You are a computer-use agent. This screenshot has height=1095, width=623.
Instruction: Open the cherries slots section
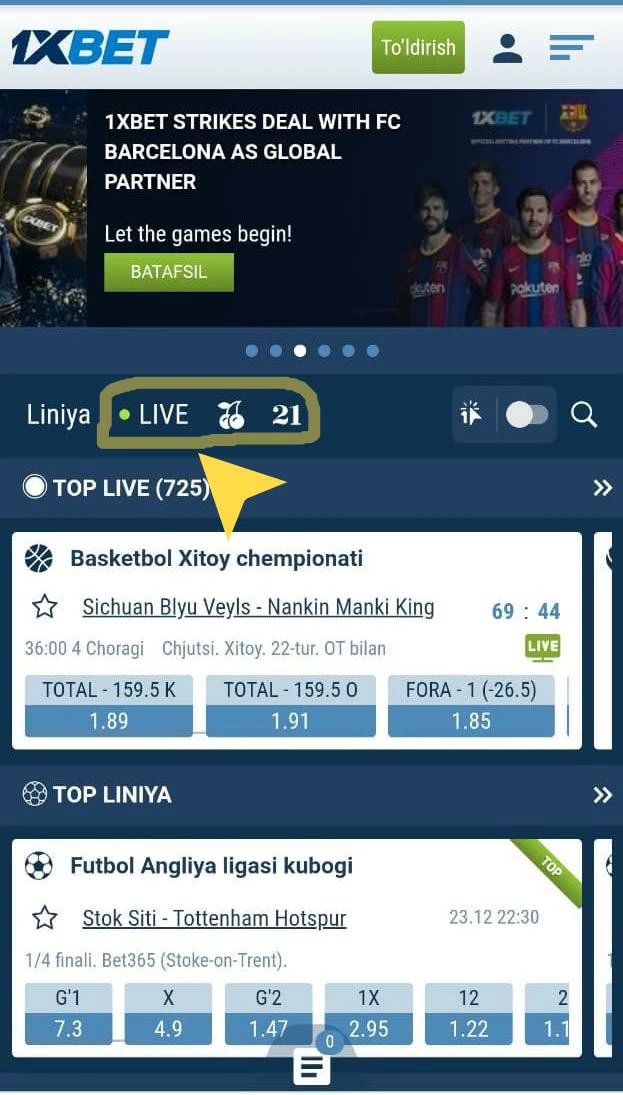coord(231,414)
